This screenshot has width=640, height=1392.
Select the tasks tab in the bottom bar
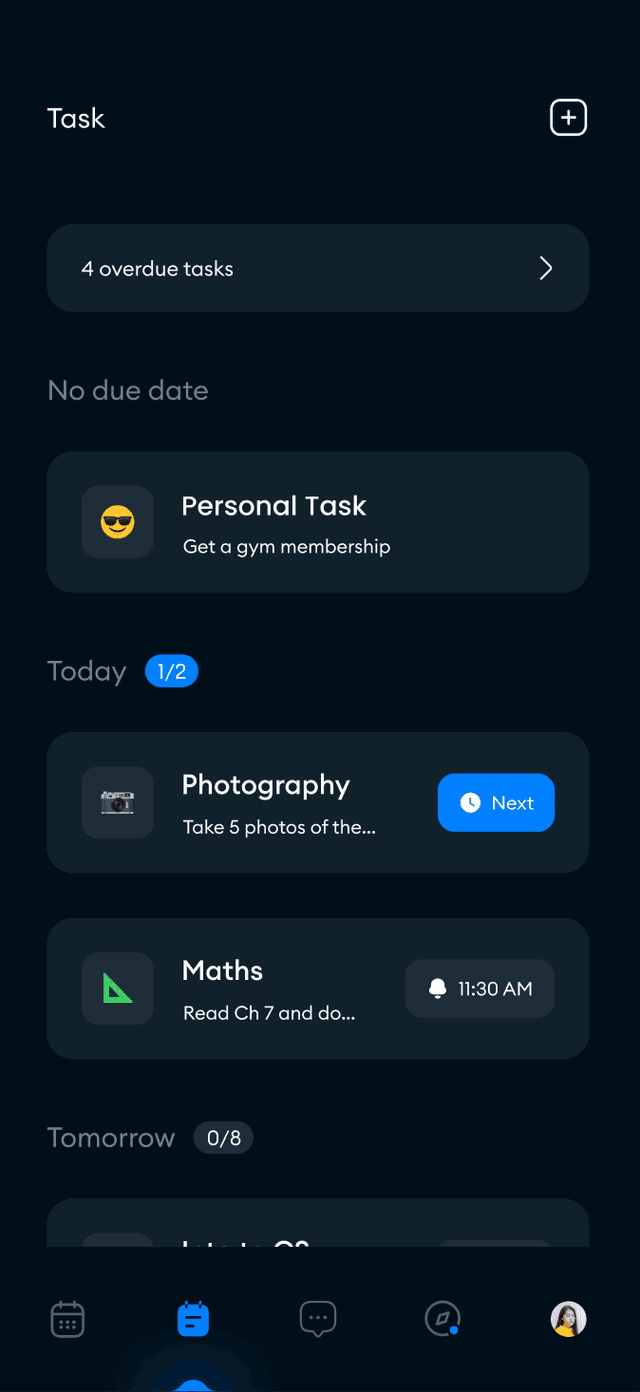193,1319
